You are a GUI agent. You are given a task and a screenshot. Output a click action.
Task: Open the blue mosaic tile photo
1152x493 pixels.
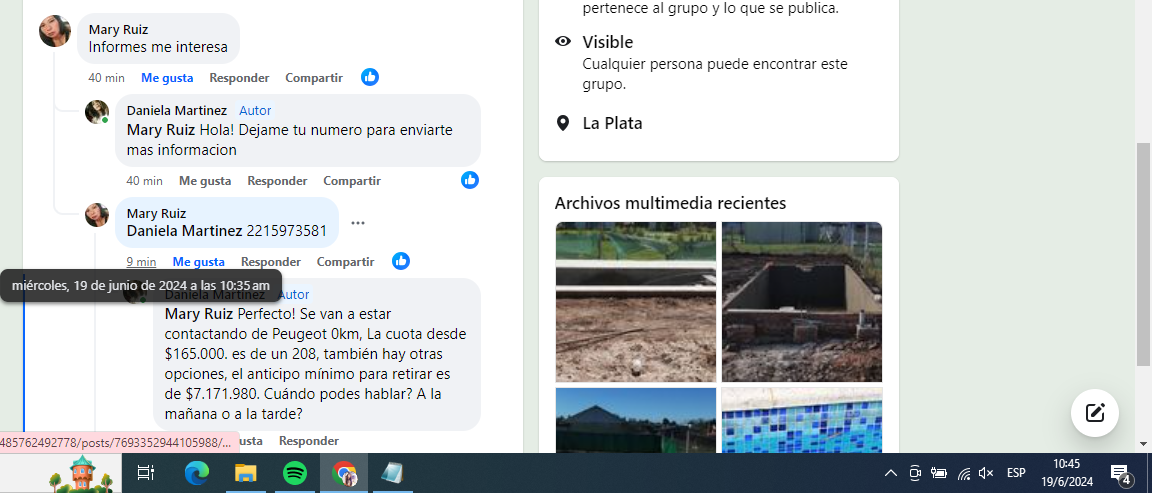click(802, 419)
